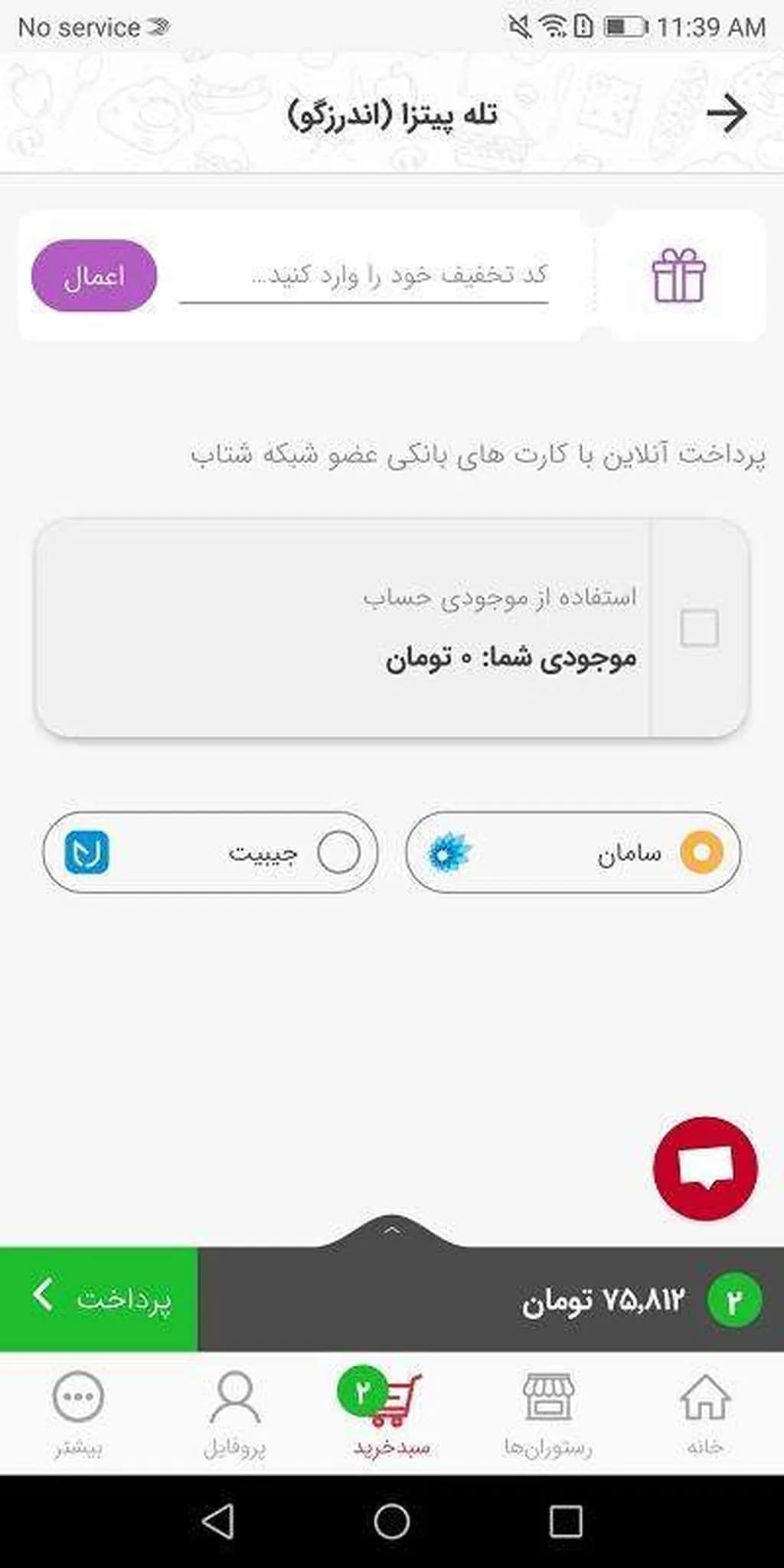This screenshot has height=1568, width=784.
Task: Switch to the خانه home tab
Action: pos(704,1413)
